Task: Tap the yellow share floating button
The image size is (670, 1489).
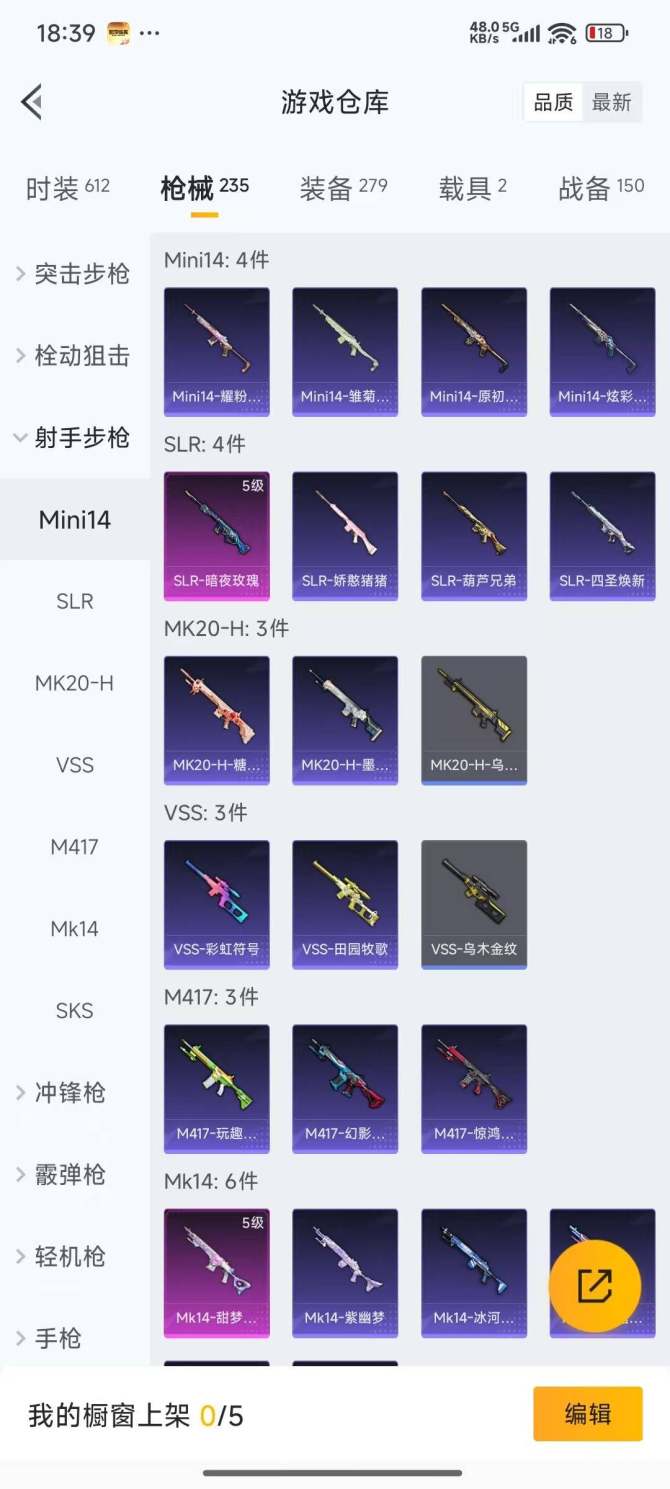Action: pyautogui.click(x=595, y=1286)
